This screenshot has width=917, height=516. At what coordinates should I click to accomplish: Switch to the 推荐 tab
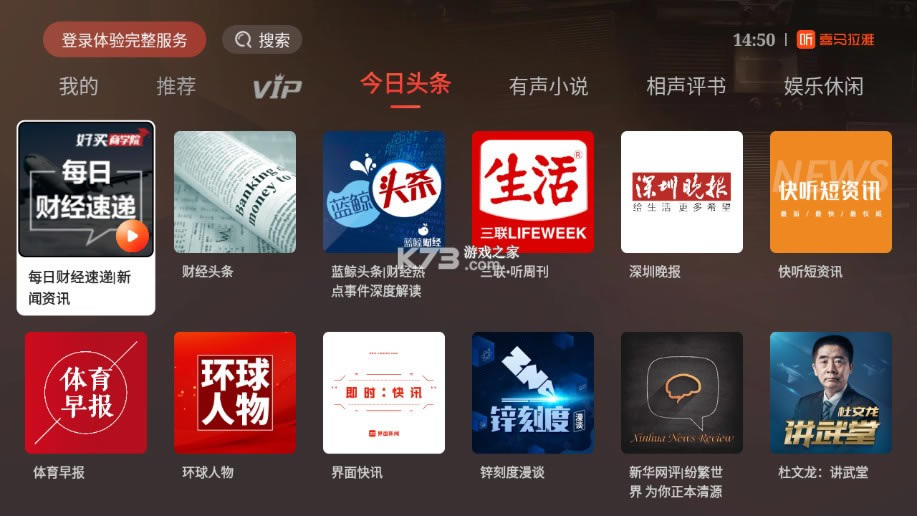tap(176, 86)
